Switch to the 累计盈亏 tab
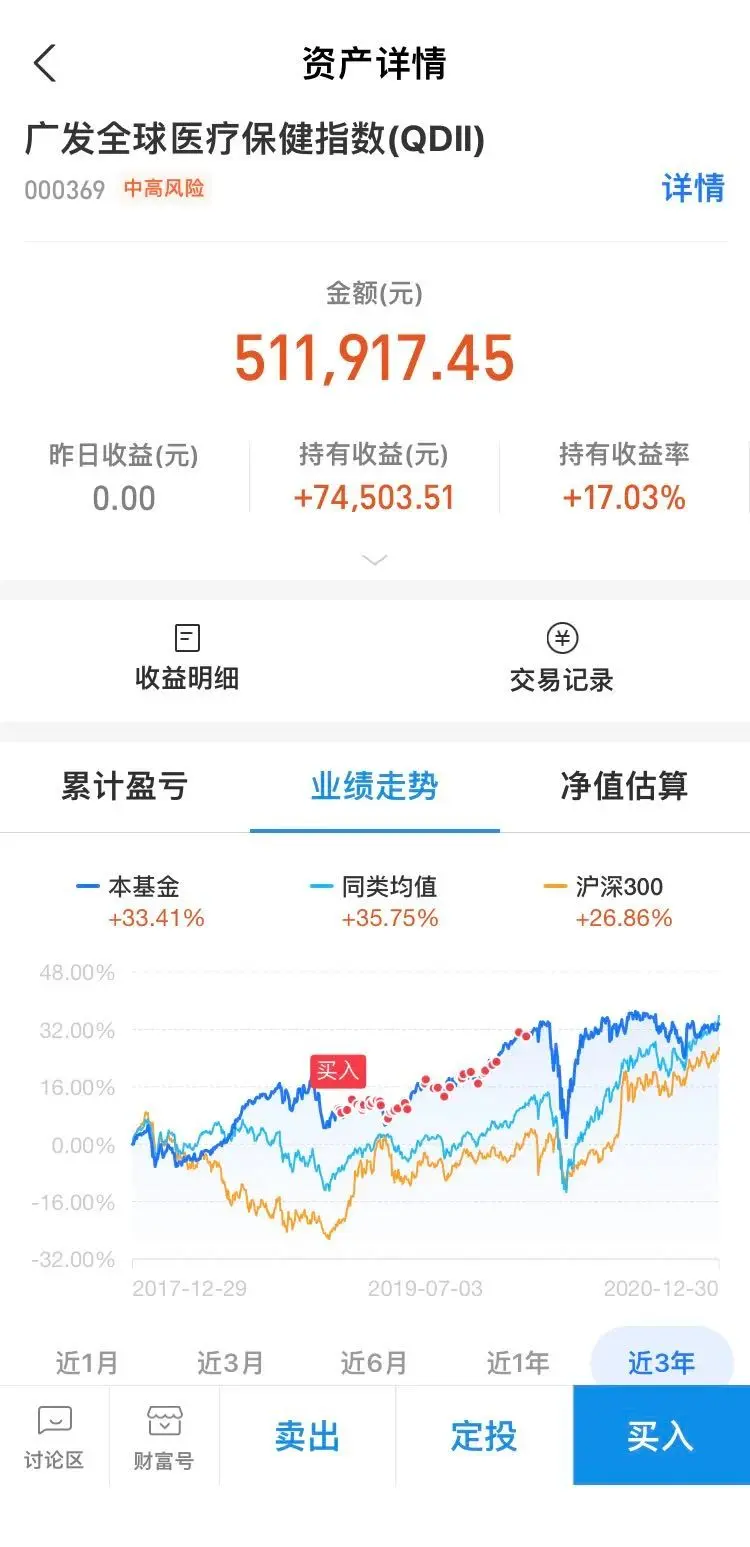Image resolution: width=750 pixels, height=1547 pixels. [x=124, y=786]
